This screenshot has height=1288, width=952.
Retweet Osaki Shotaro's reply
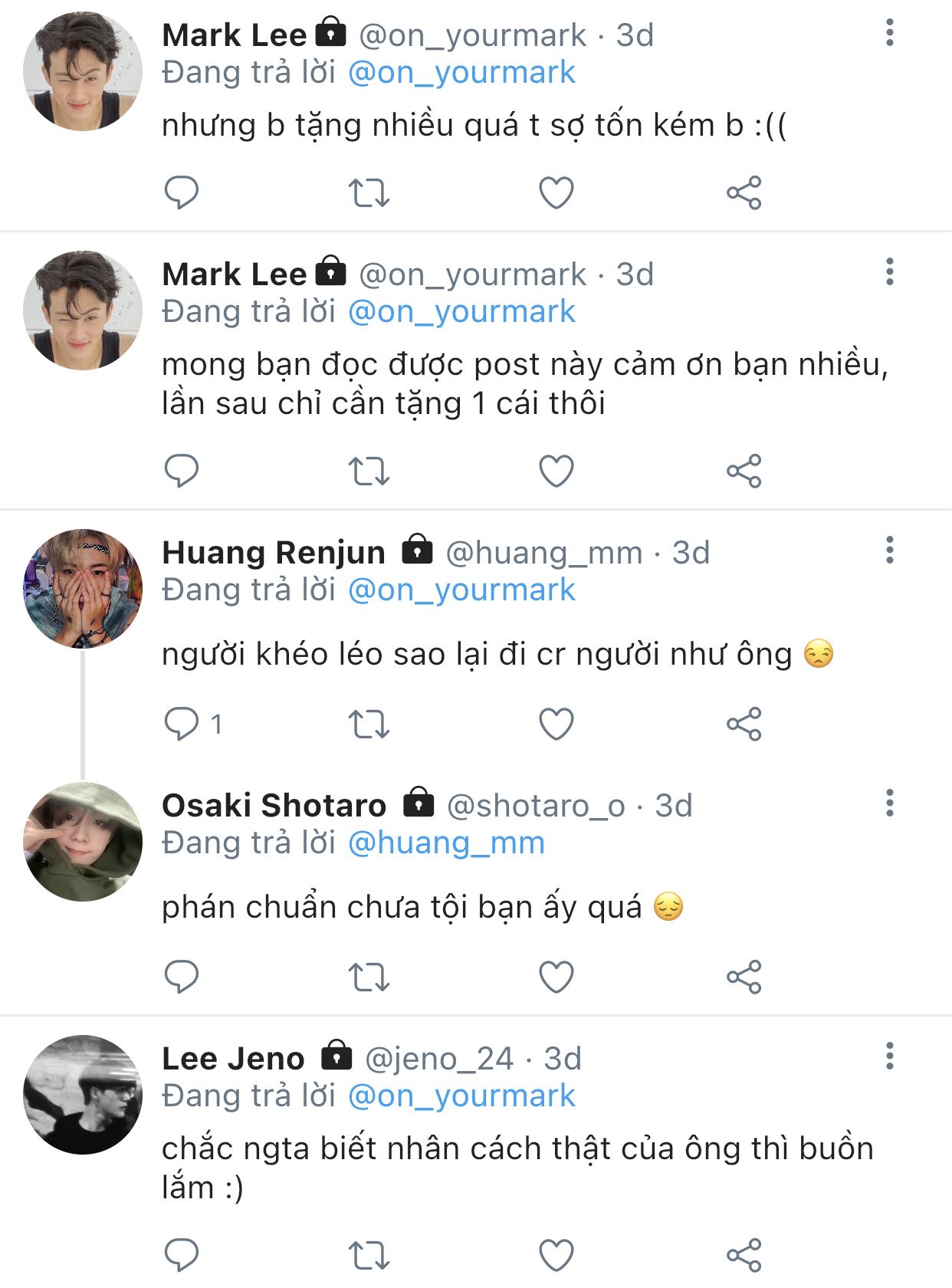pos(369,977)
